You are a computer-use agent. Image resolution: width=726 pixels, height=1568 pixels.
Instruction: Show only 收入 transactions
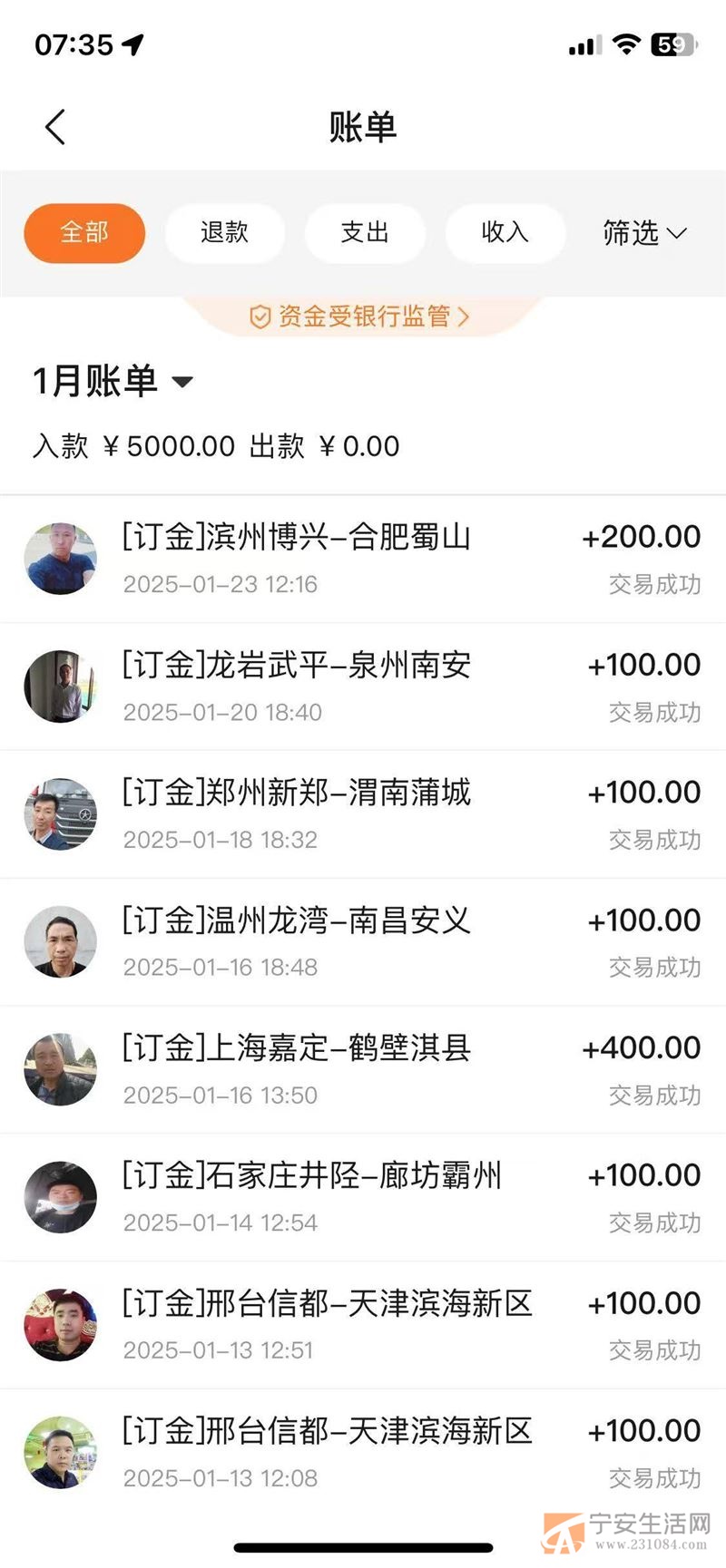pyautogui.click(x=505, y=233)
